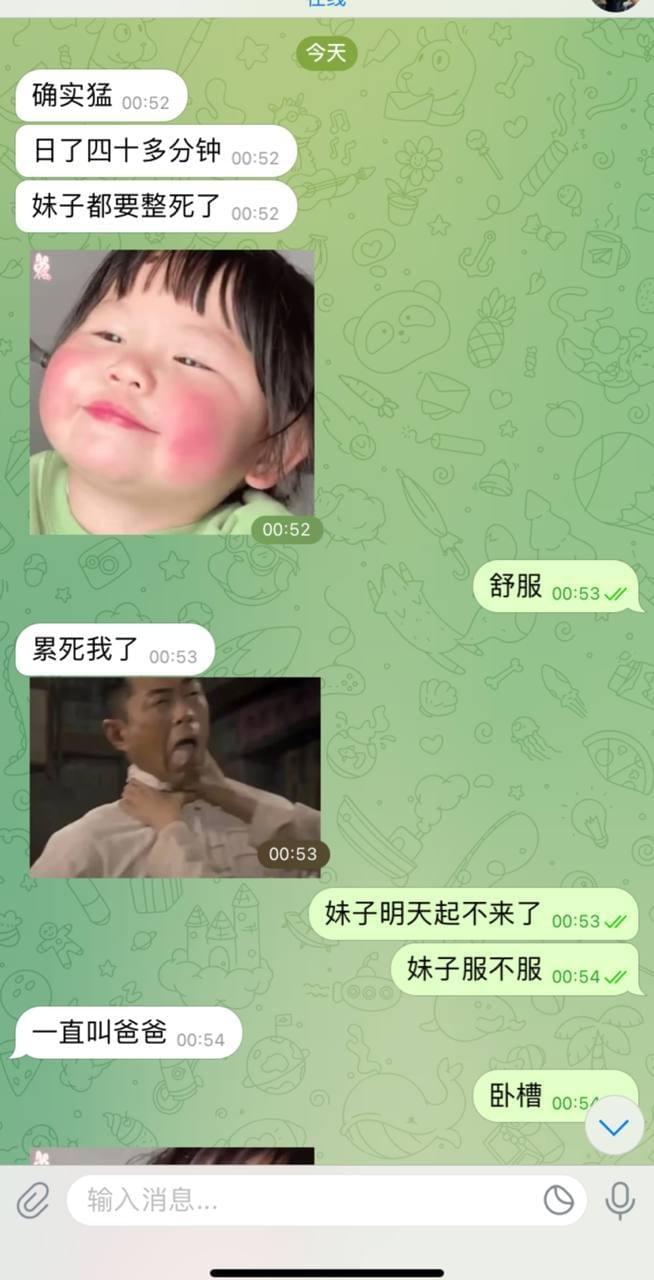The width and height of the screenshot is (654, 1280).
Task: Focus the 输入消息 message field
Action: coord(300,1199)
